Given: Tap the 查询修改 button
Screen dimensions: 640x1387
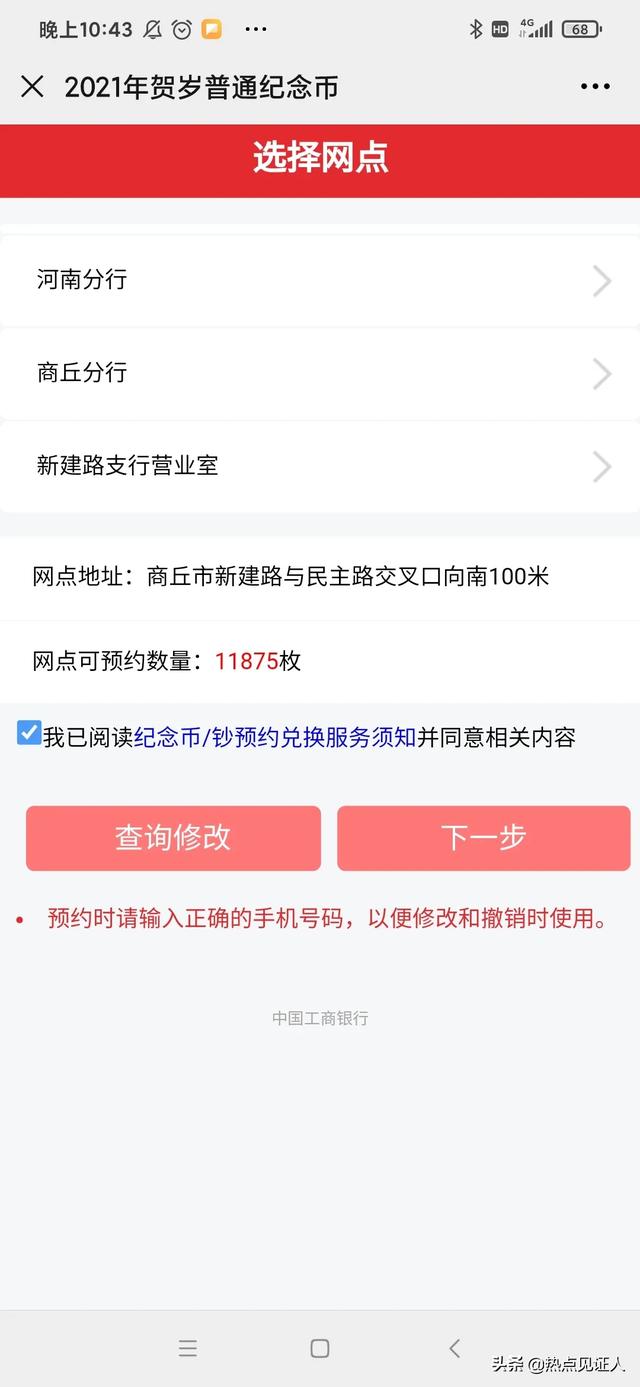Looking at the screenshot, I should [173, 838].
